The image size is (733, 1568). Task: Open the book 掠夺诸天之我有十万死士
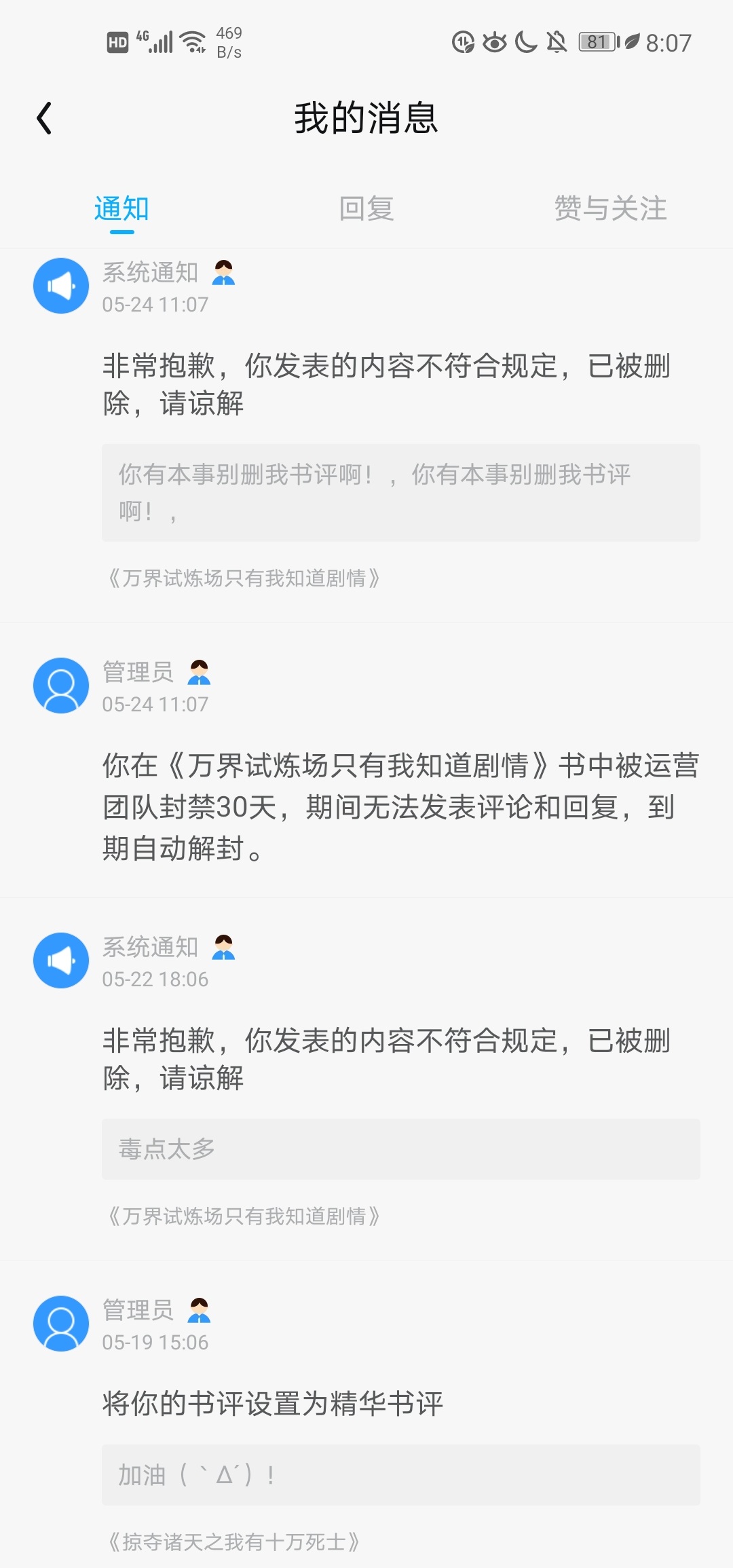233,1542
